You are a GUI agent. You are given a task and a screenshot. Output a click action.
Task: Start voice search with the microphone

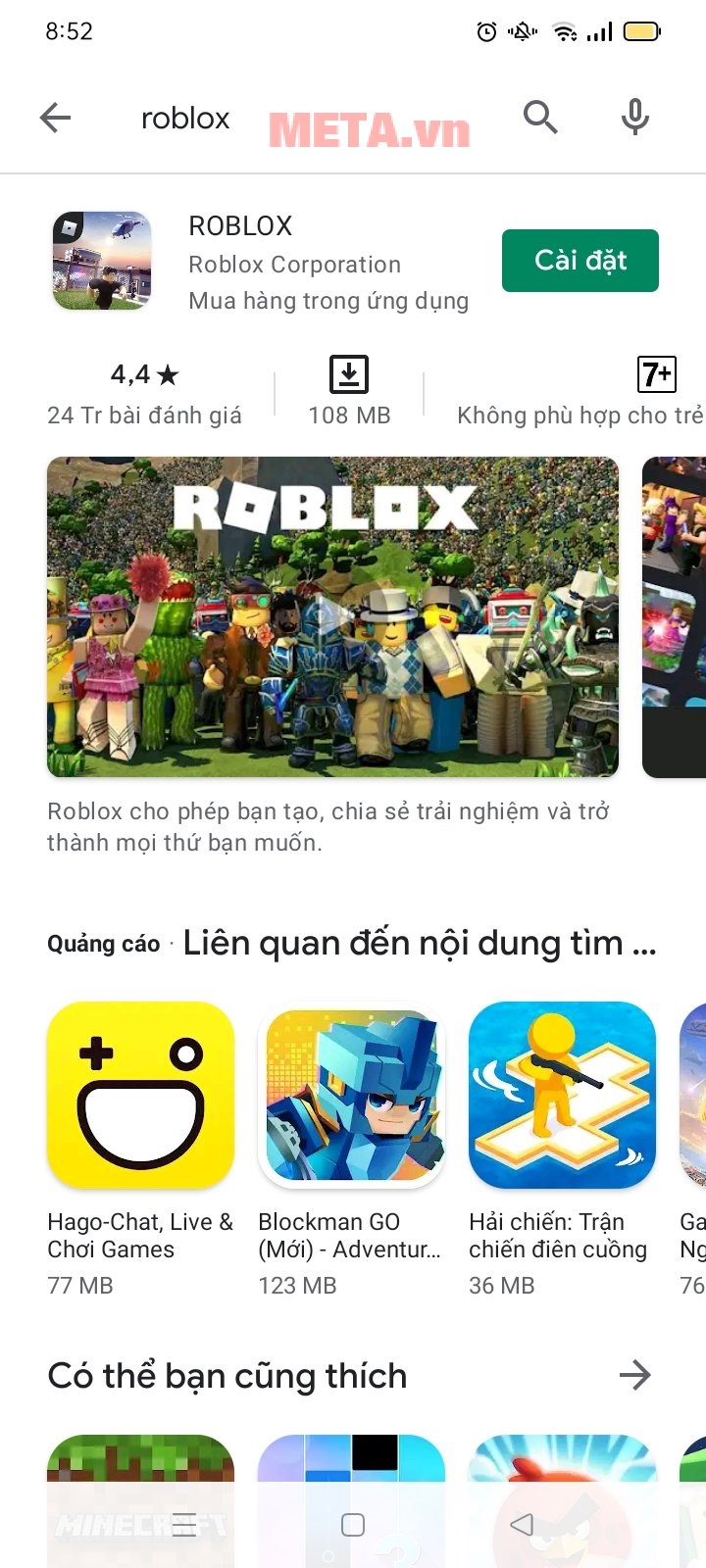pyautogui.click(x=634, y=118)
